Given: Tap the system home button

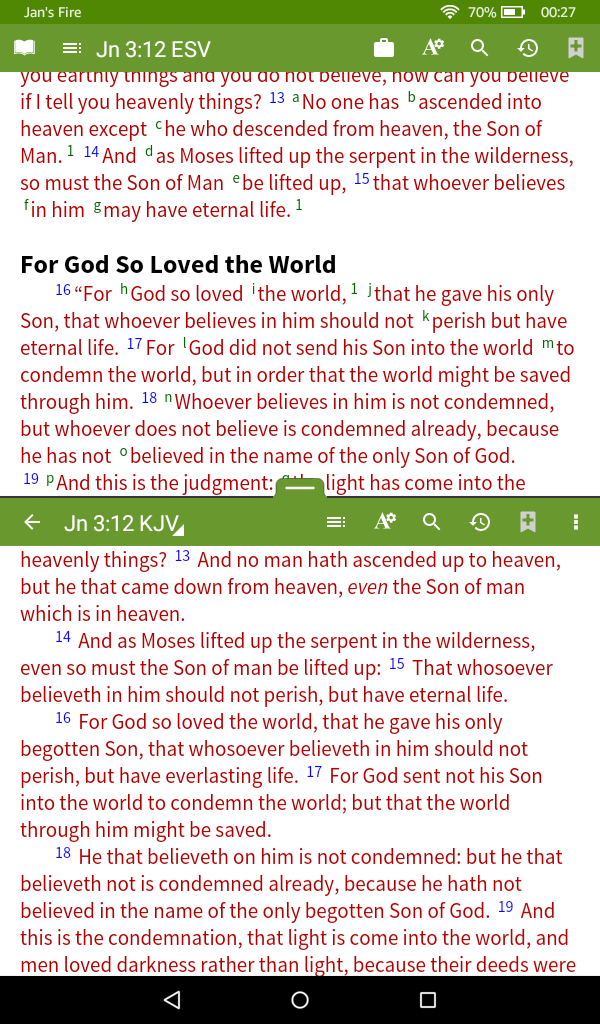Looking at the screenshot, I should pyautogui.click(x=300, y=1000).
